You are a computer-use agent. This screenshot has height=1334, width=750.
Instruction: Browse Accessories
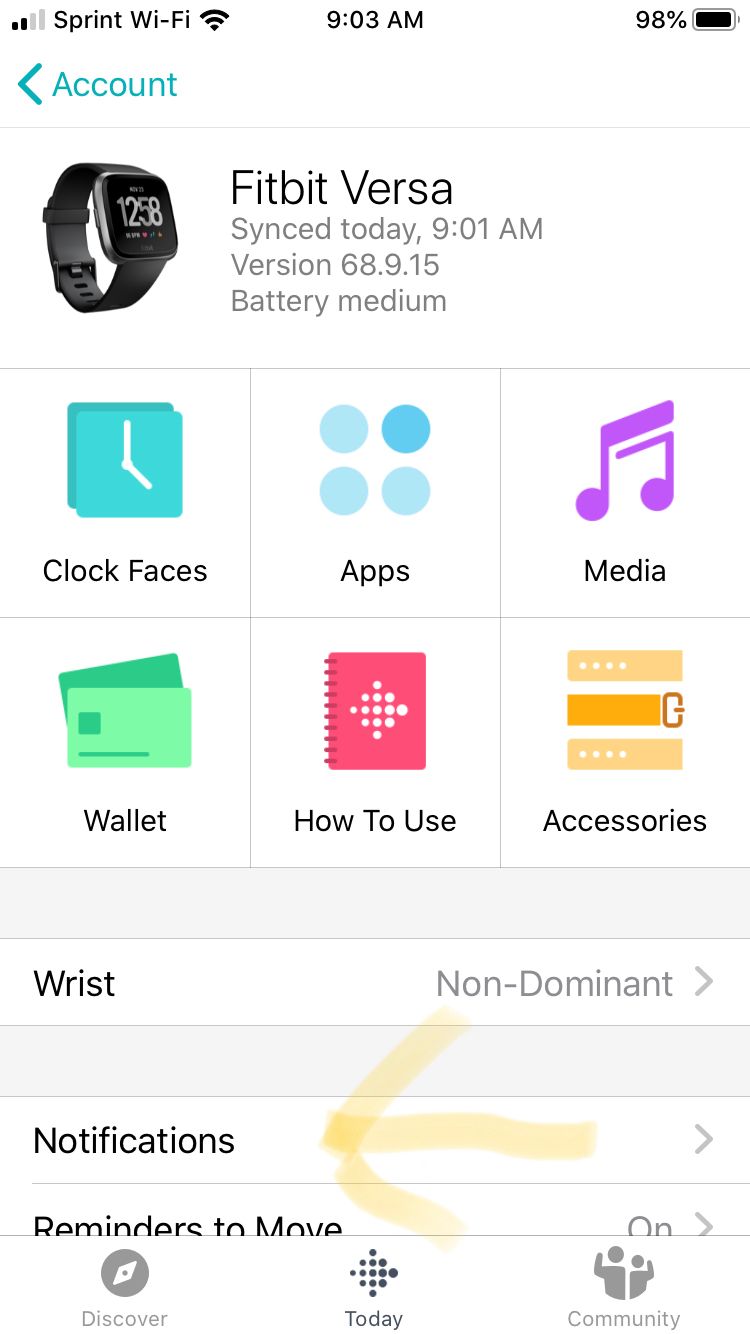pos(625,743)
